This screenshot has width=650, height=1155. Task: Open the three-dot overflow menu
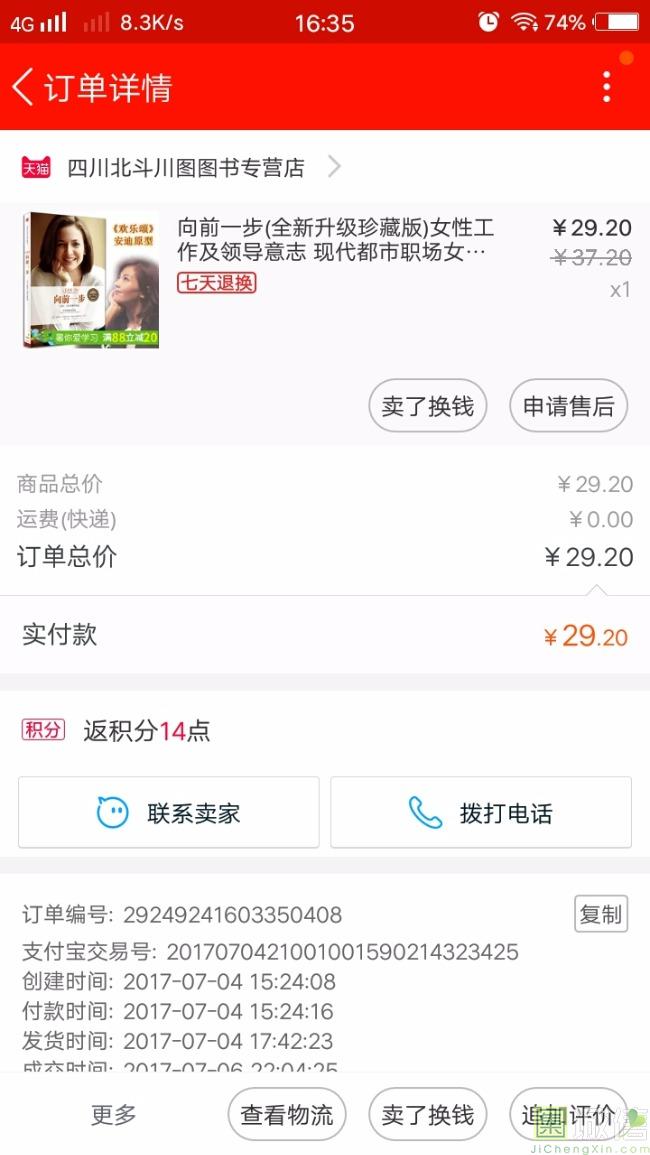[x=606, y=87]
